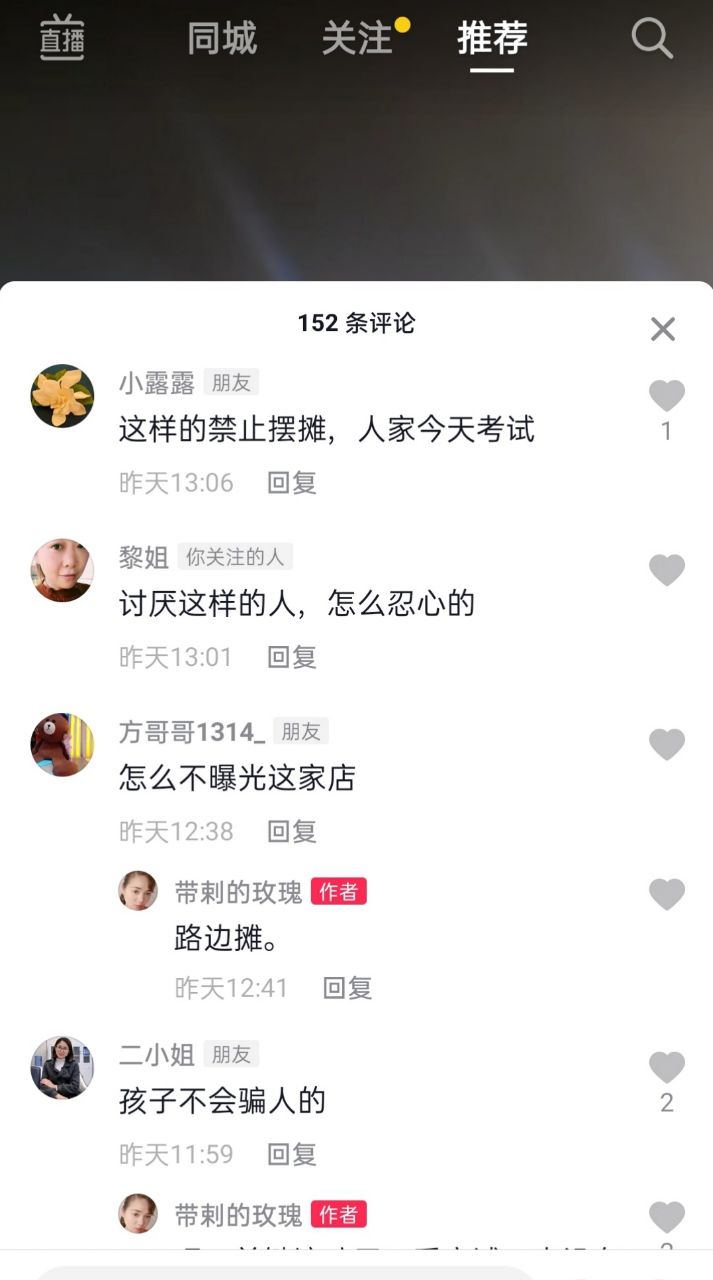This screenshot has width=713, height=1280.
Task: Like 二小姐's comment
Action: click(666, 1068)
